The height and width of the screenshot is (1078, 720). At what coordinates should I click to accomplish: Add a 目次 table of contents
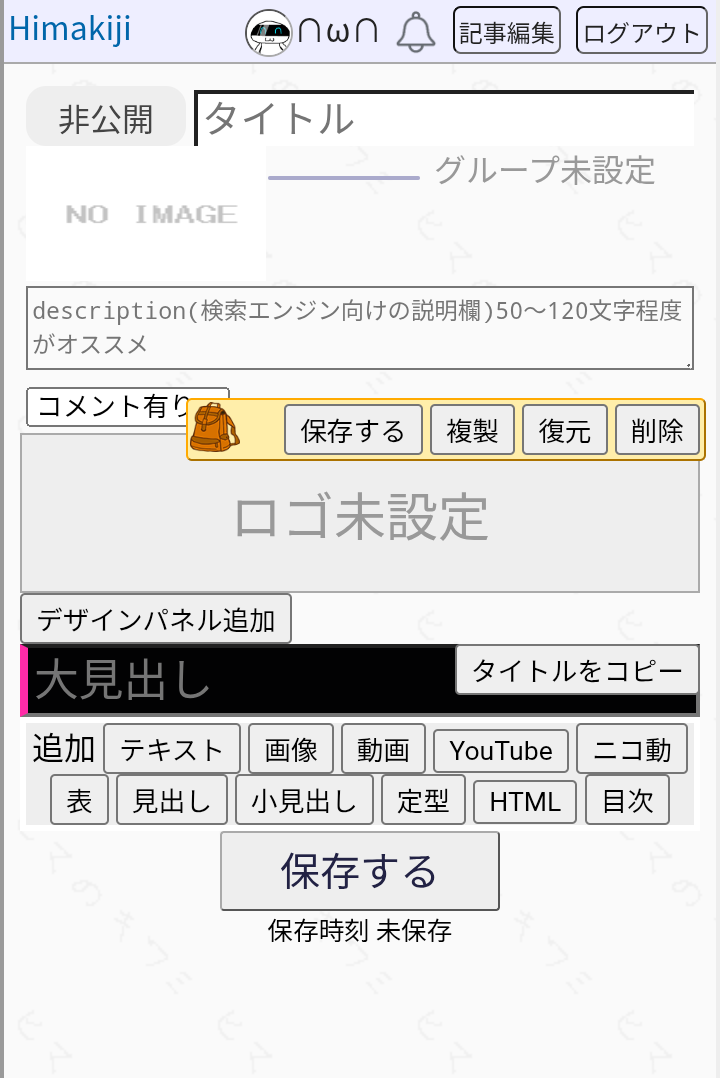point(627,800)
